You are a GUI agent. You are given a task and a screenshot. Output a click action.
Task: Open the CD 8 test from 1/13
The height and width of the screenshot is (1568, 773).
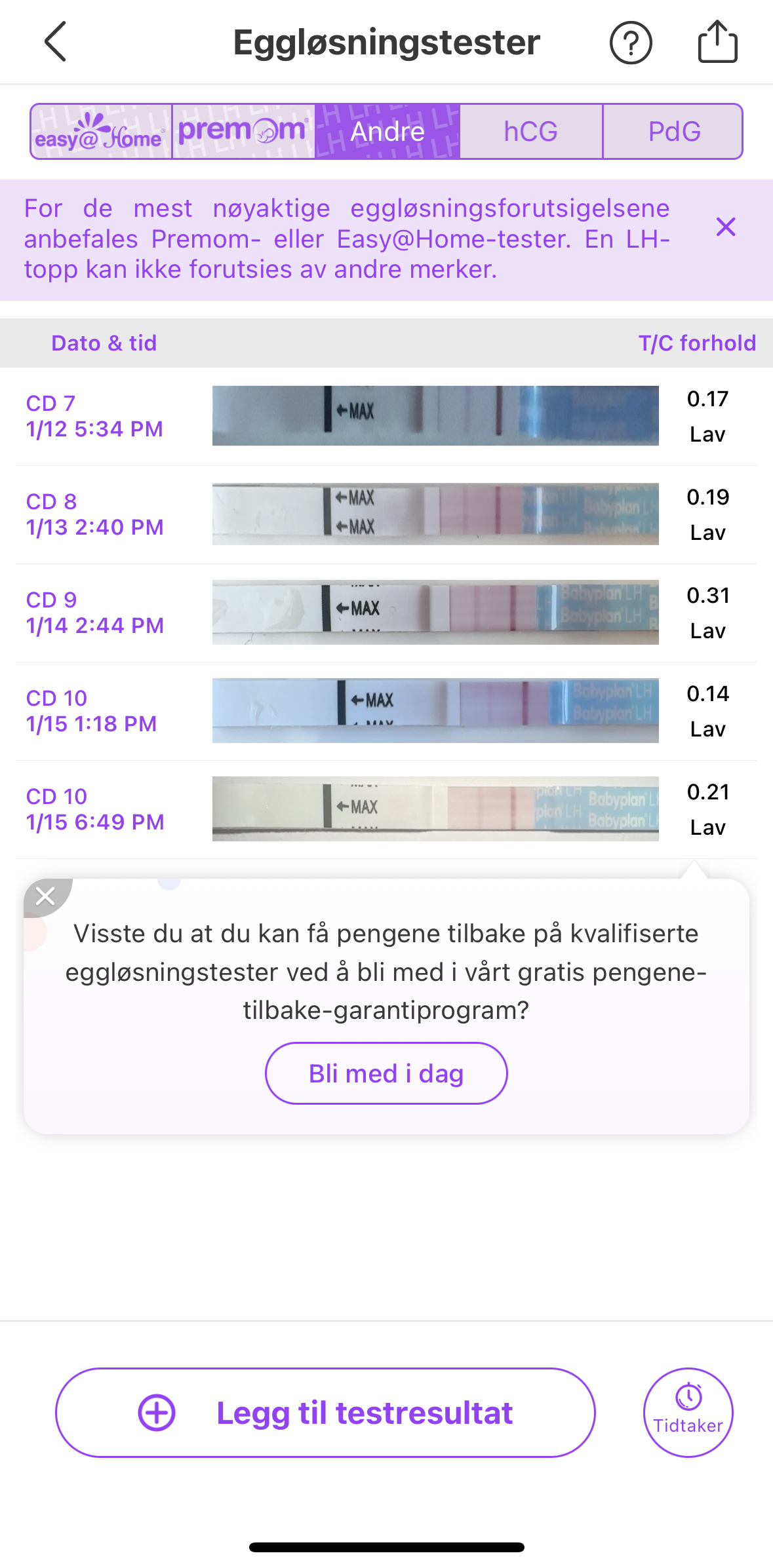point(386,514)
